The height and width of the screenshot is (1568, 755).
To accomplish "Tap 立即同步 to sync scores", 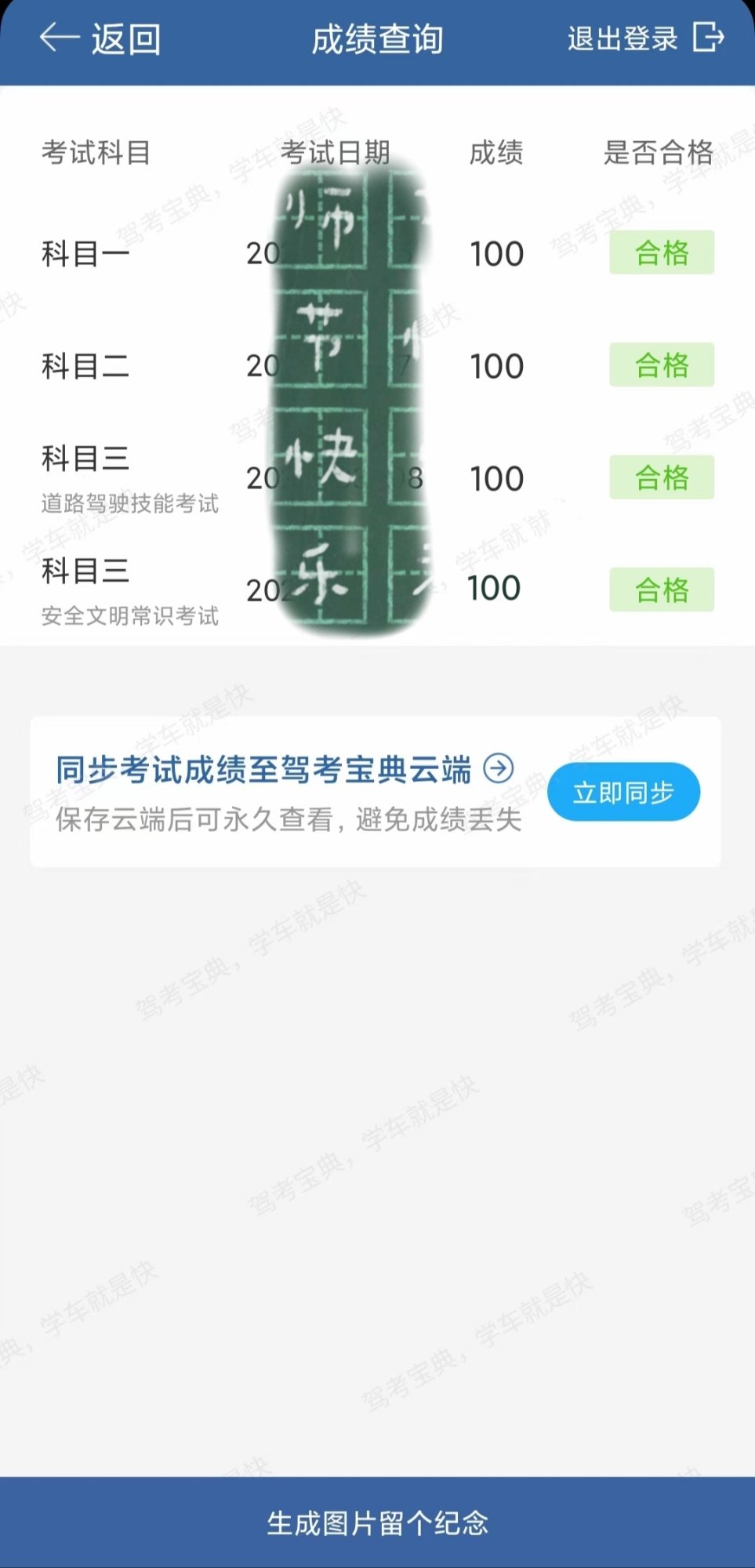I will coord(623,793).
